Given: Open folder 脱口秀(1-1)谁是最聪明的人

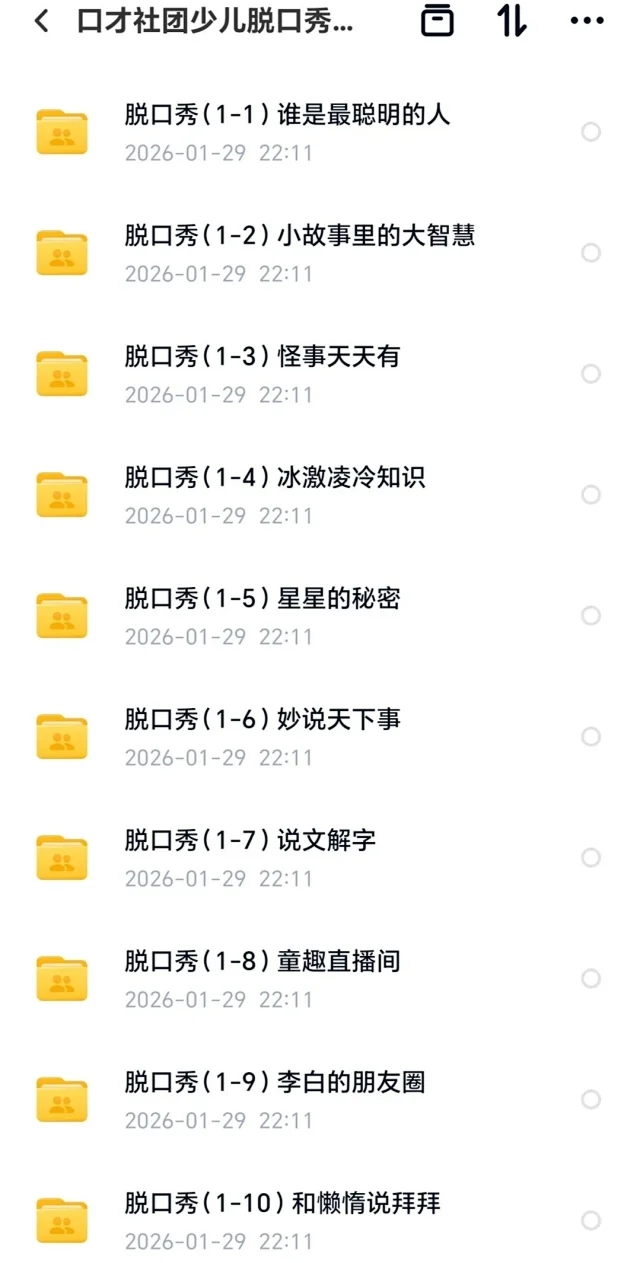Looking at the screenshot, I should point(287,115).
